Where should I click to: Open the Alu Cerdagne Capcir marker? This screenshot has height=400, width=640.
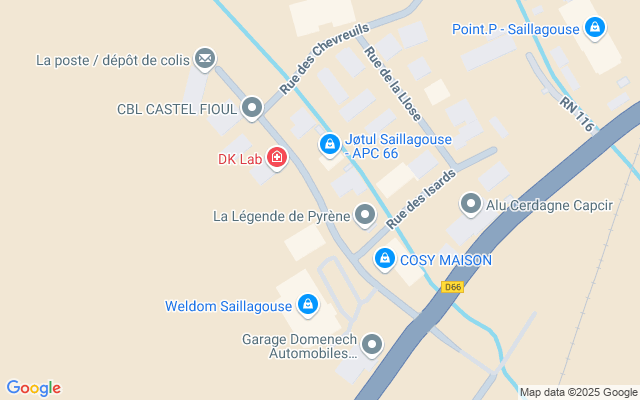pyautogui.click(x=471, y=205)
